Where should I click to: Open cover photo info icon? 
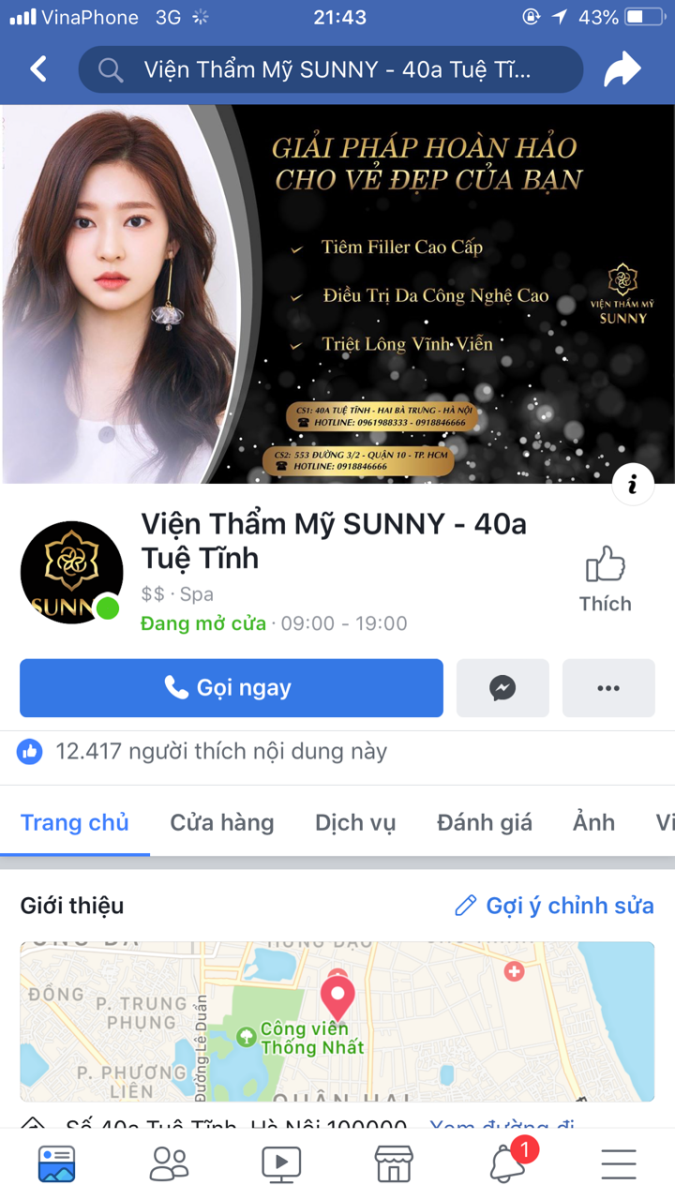(632, 485)
